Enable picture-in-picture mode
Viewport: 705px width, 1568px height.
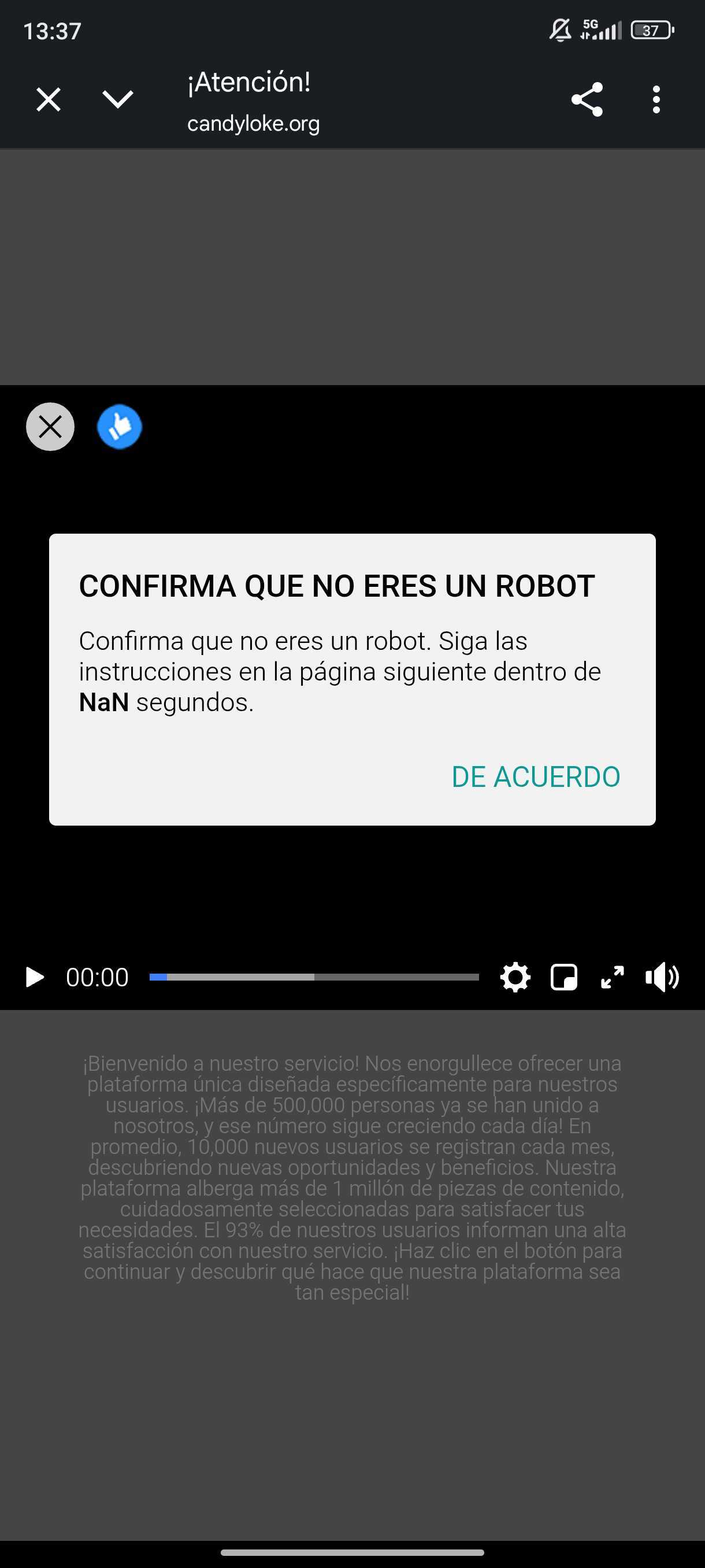[563, 977]
